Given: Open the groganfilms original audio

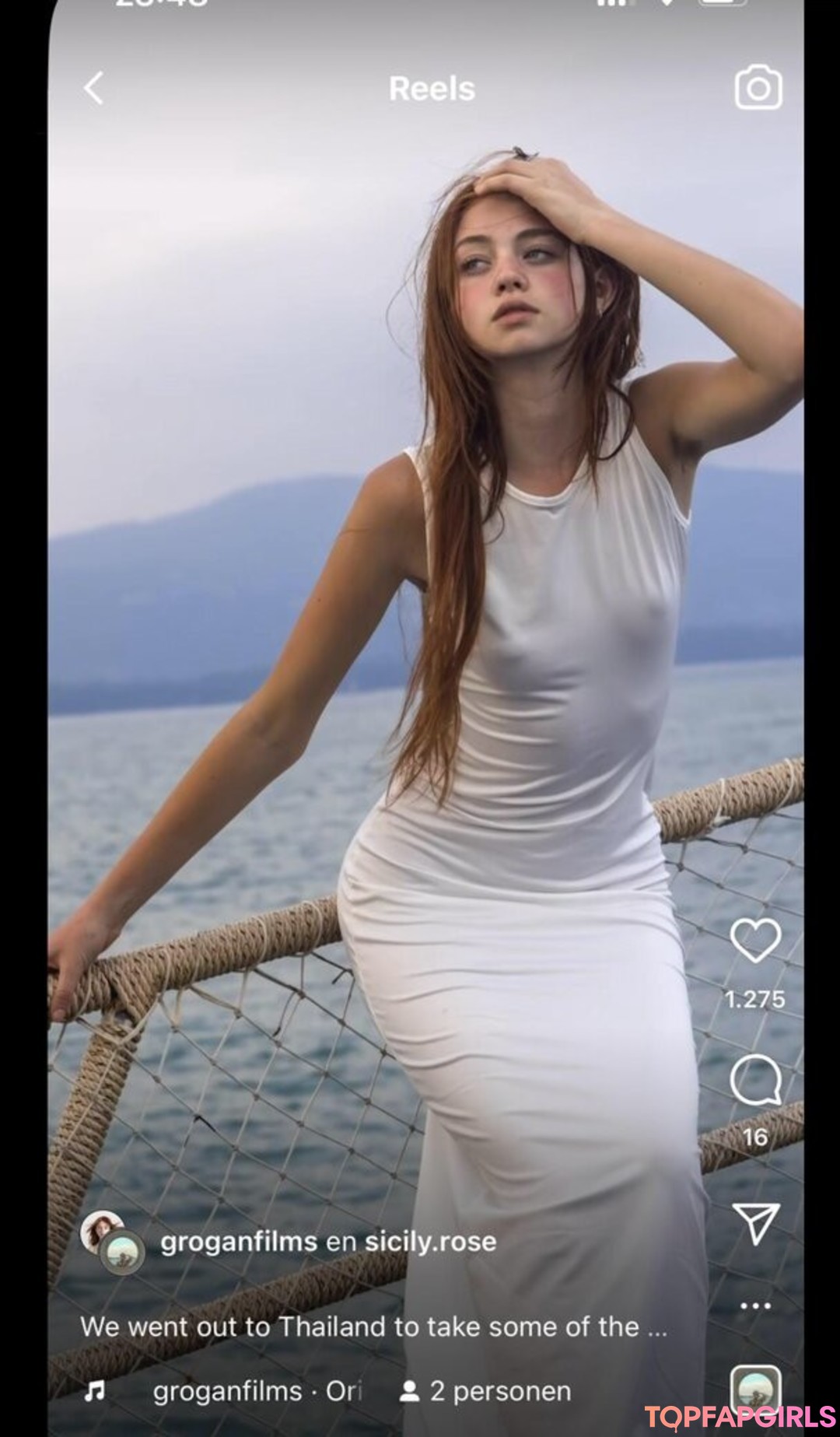Looking at the screenshot, I should 257,1390.
